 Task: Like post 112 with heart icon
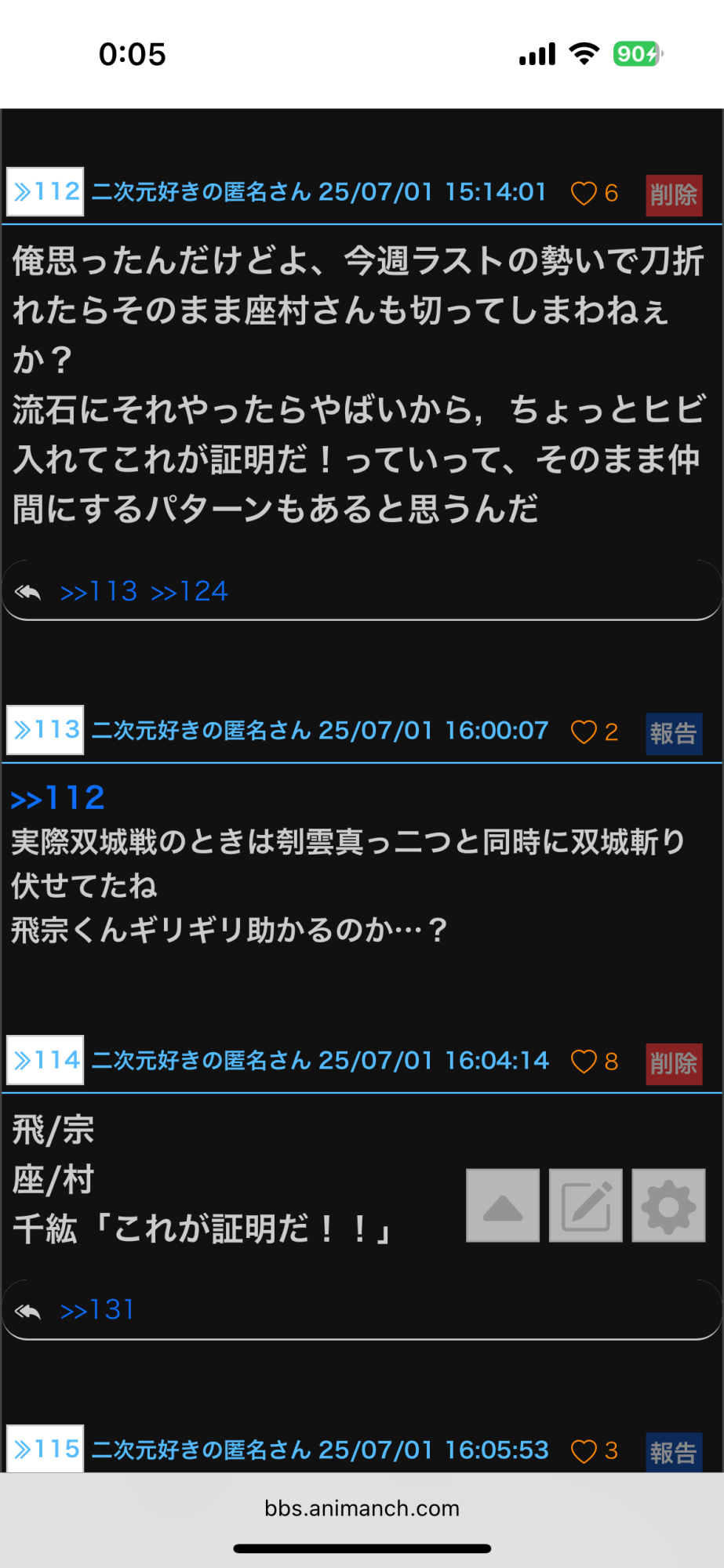click(584, 193)
